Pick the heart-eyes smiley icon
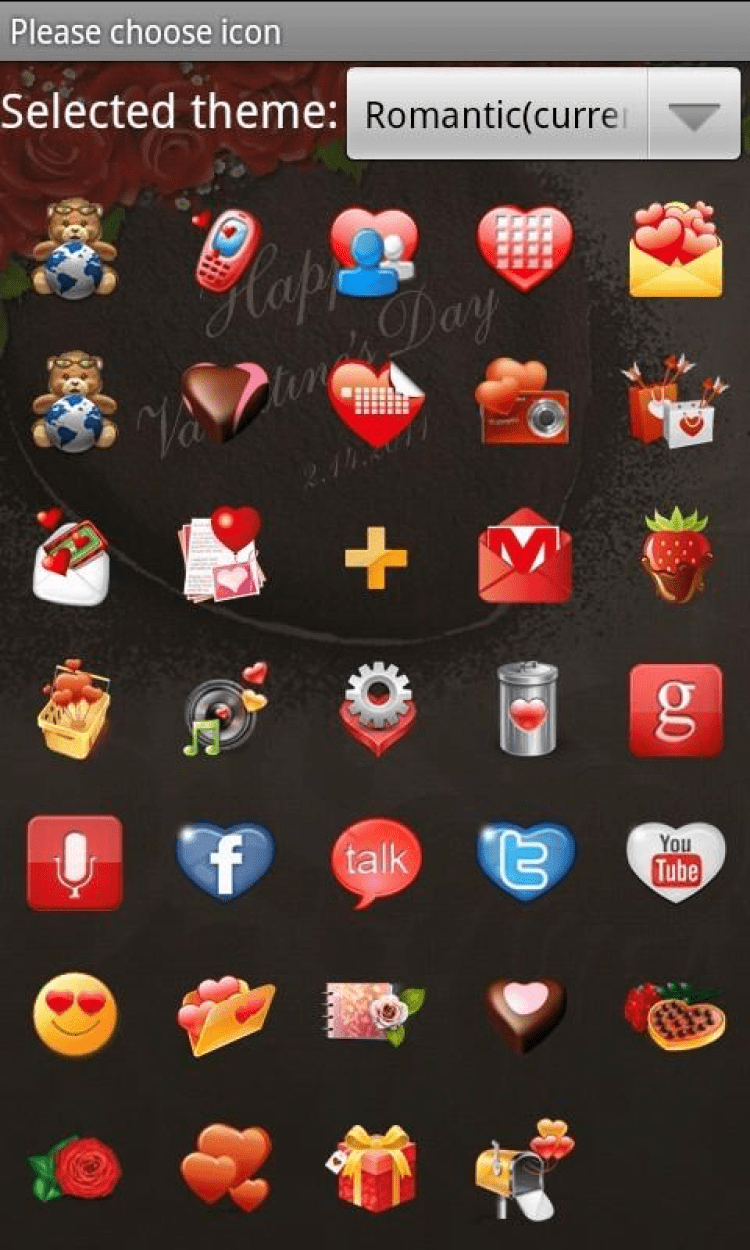This screenshot has height=1250, width=750. (75, 1014)
